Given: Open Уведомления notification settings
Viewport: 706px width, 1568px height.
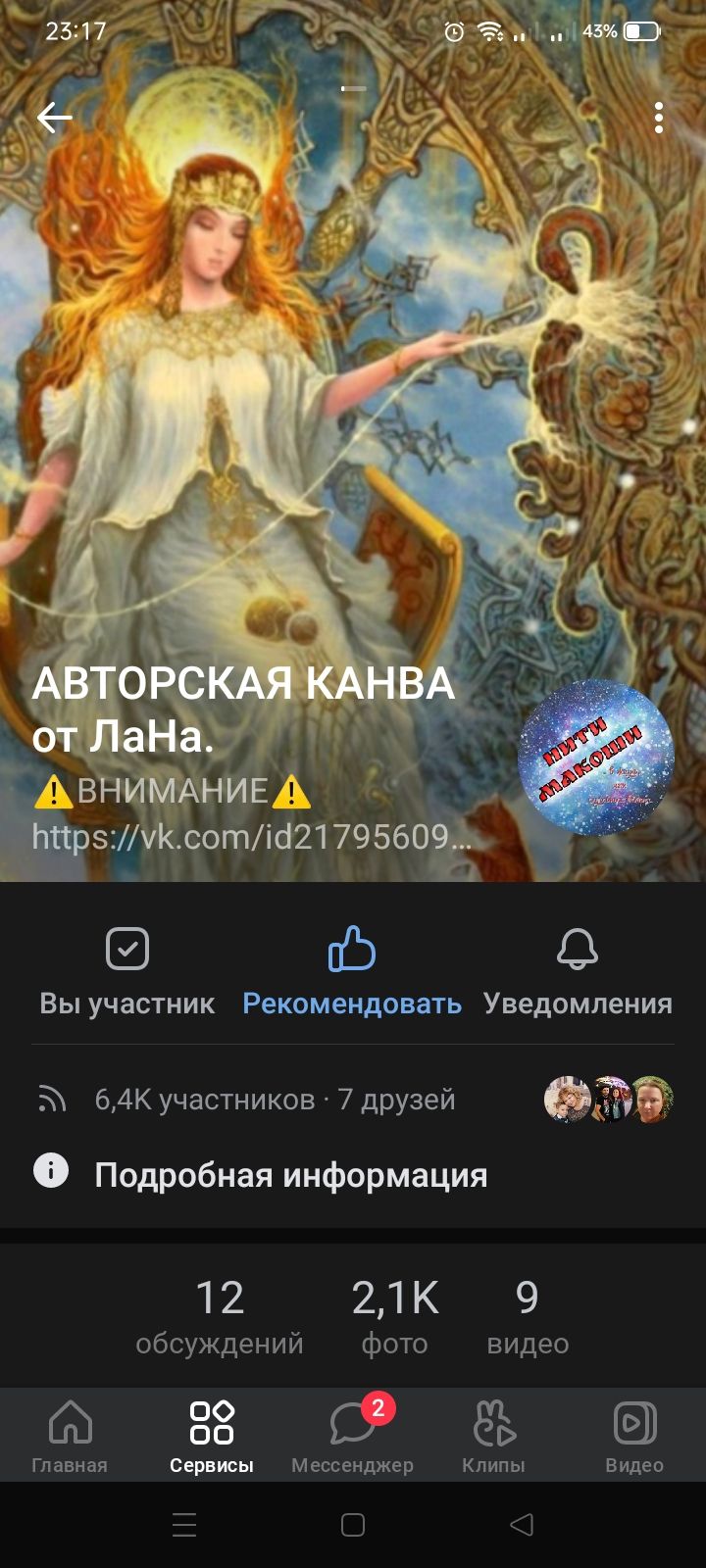Looking at the screenshot, I should (x=578, y=972).
